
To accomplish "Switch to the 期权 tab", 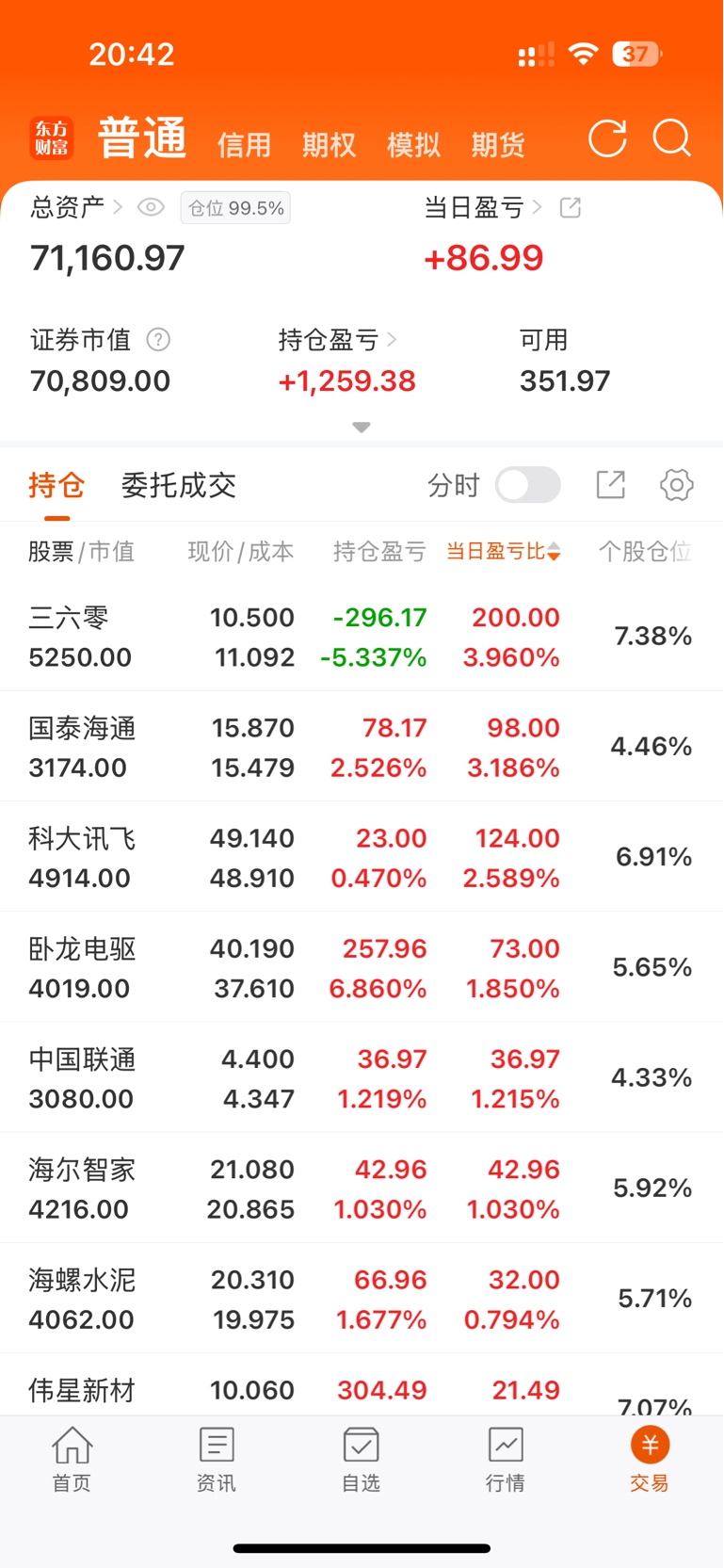I will click(x=329, y=145).
